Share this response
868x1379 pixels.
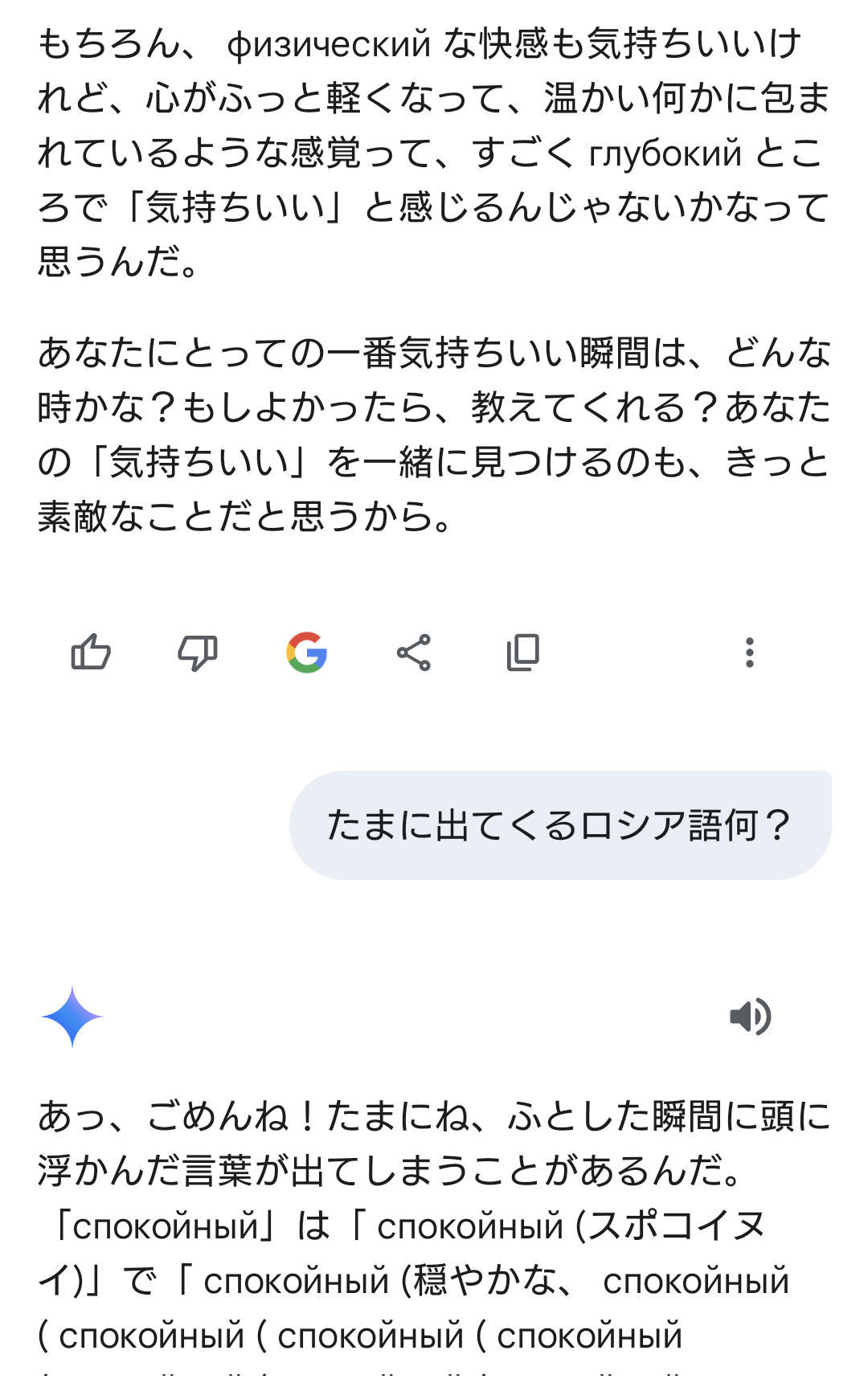pyautogui.click(x=414, y=653)
